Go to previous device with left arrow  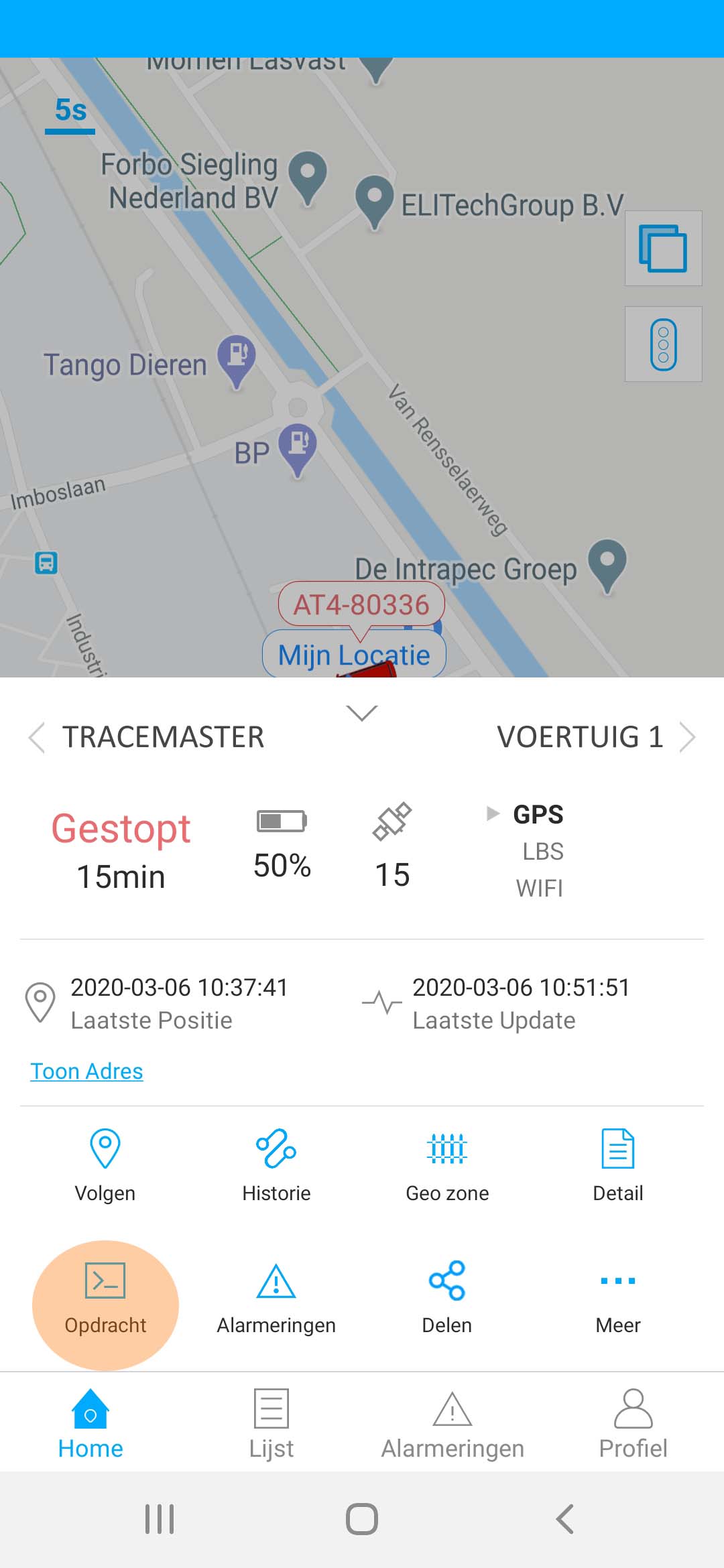click(x=37, y=738)
